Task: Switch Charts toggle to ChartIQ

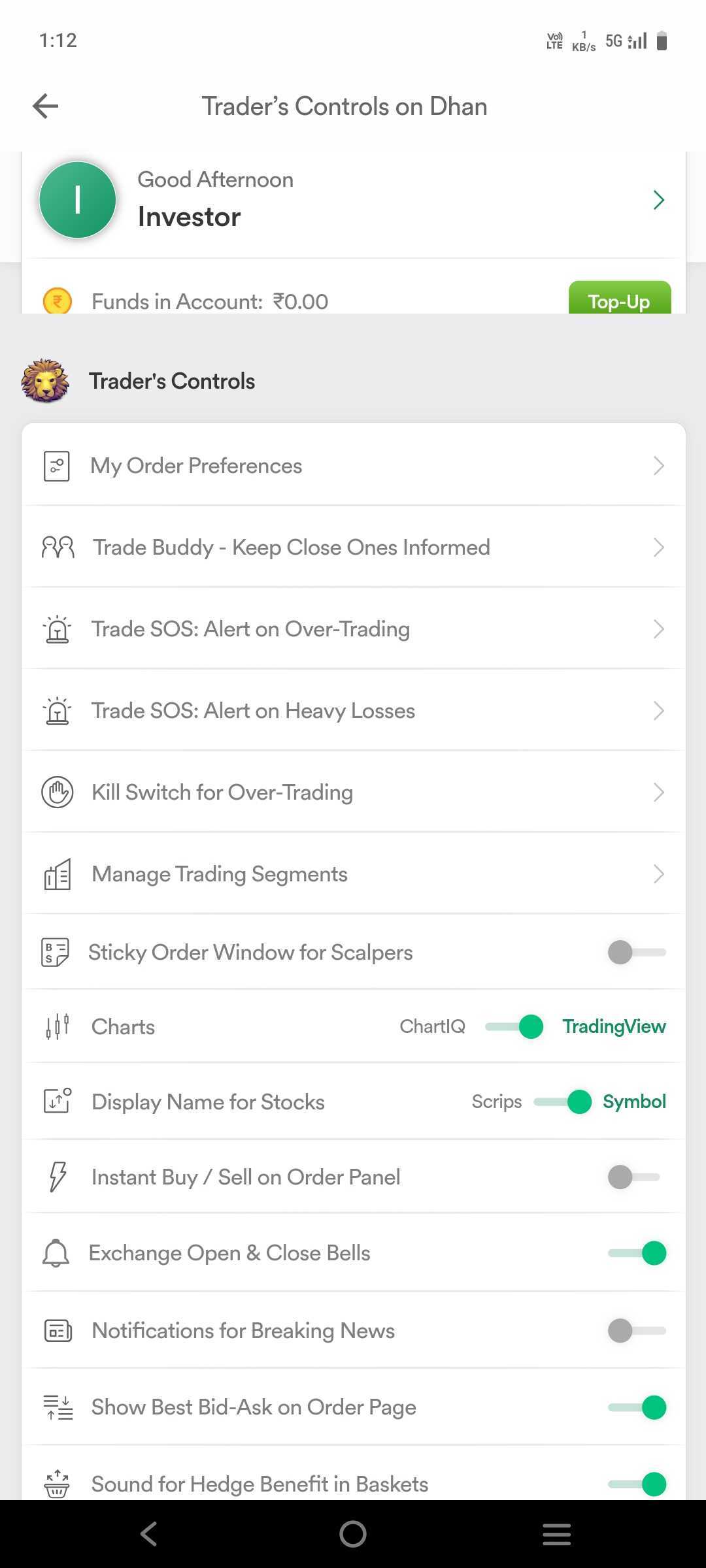Action: click(514, 1026)
